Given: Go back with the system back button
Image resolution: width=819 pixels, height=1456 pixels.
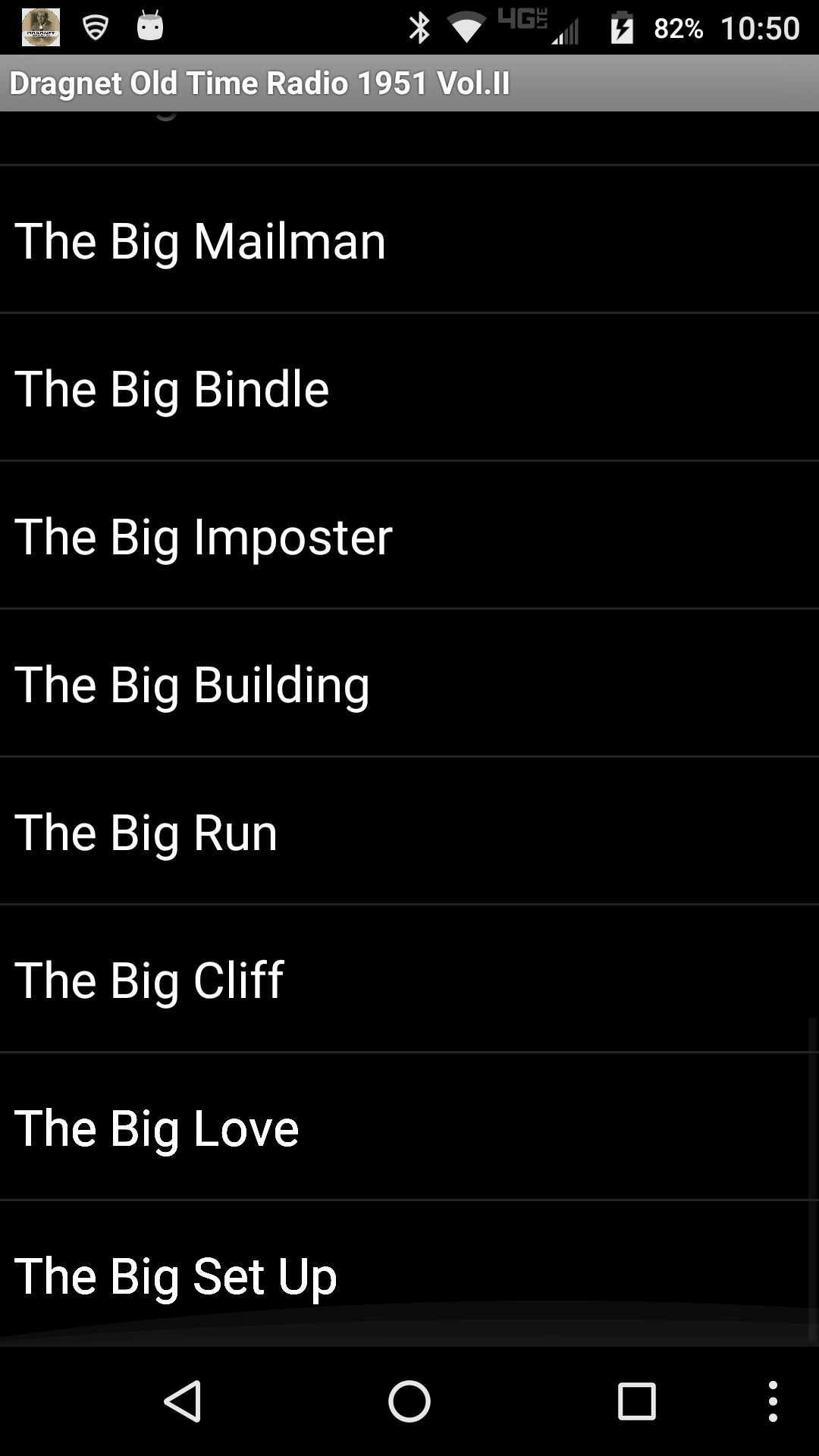Looking at the screenshot, I should [183, 1401].
